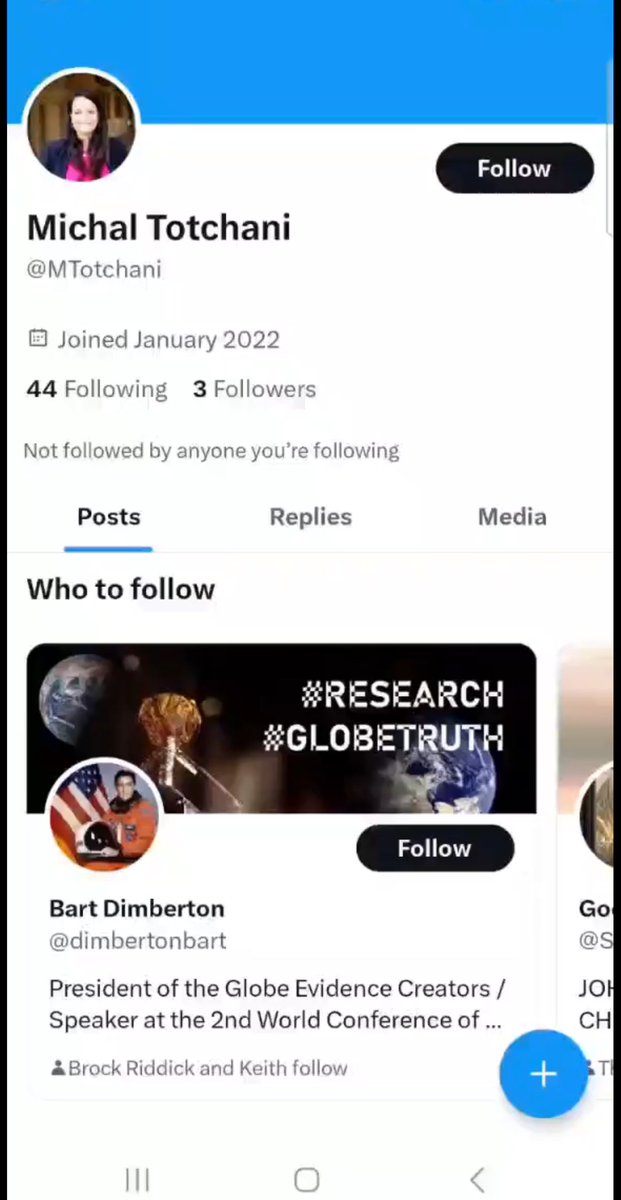
Task: Follow Bart Dimberton
Action: pyautogui.click(x=435, y=848)
